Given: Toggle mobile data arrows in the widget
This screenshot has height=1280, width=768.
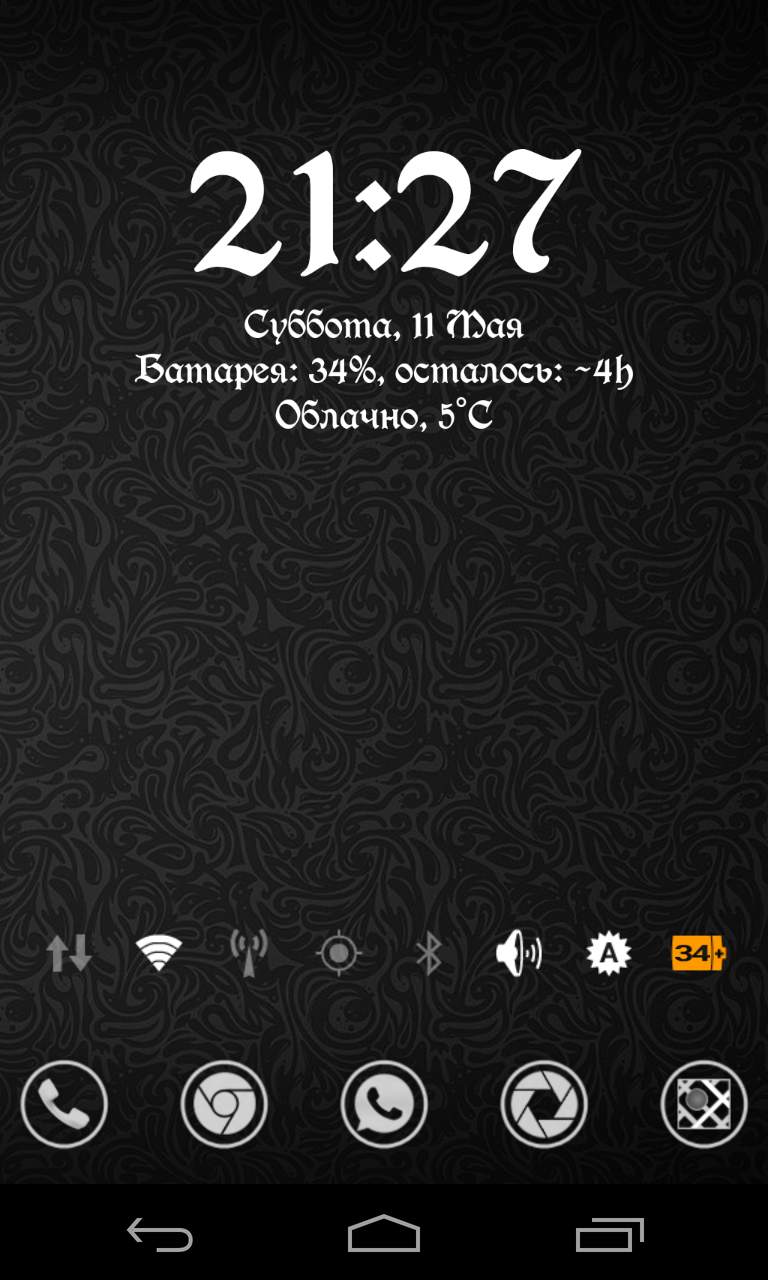Looking at the screenshot, I should click(69, 954).
